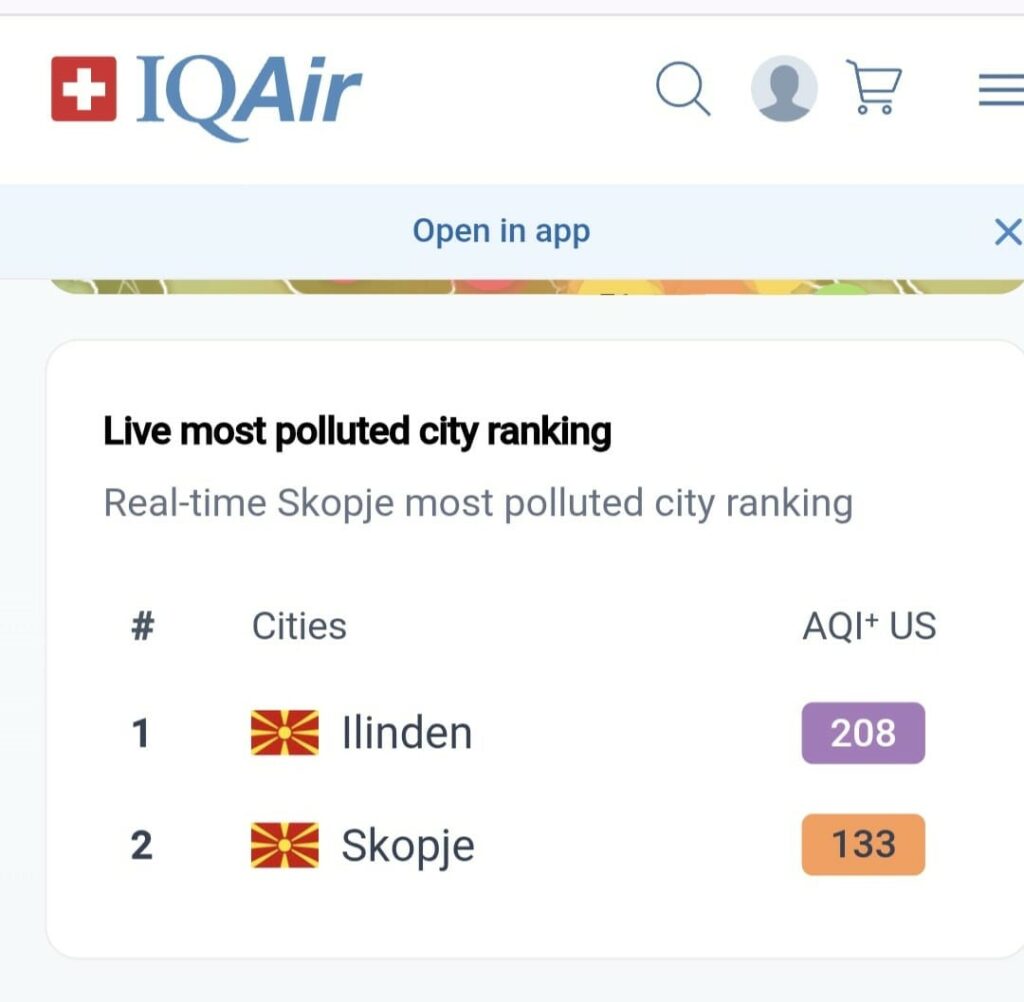This screenshot has height=1002, width=1024.
Task: Open the shopping cart
Action: click(x=875, y=87)
